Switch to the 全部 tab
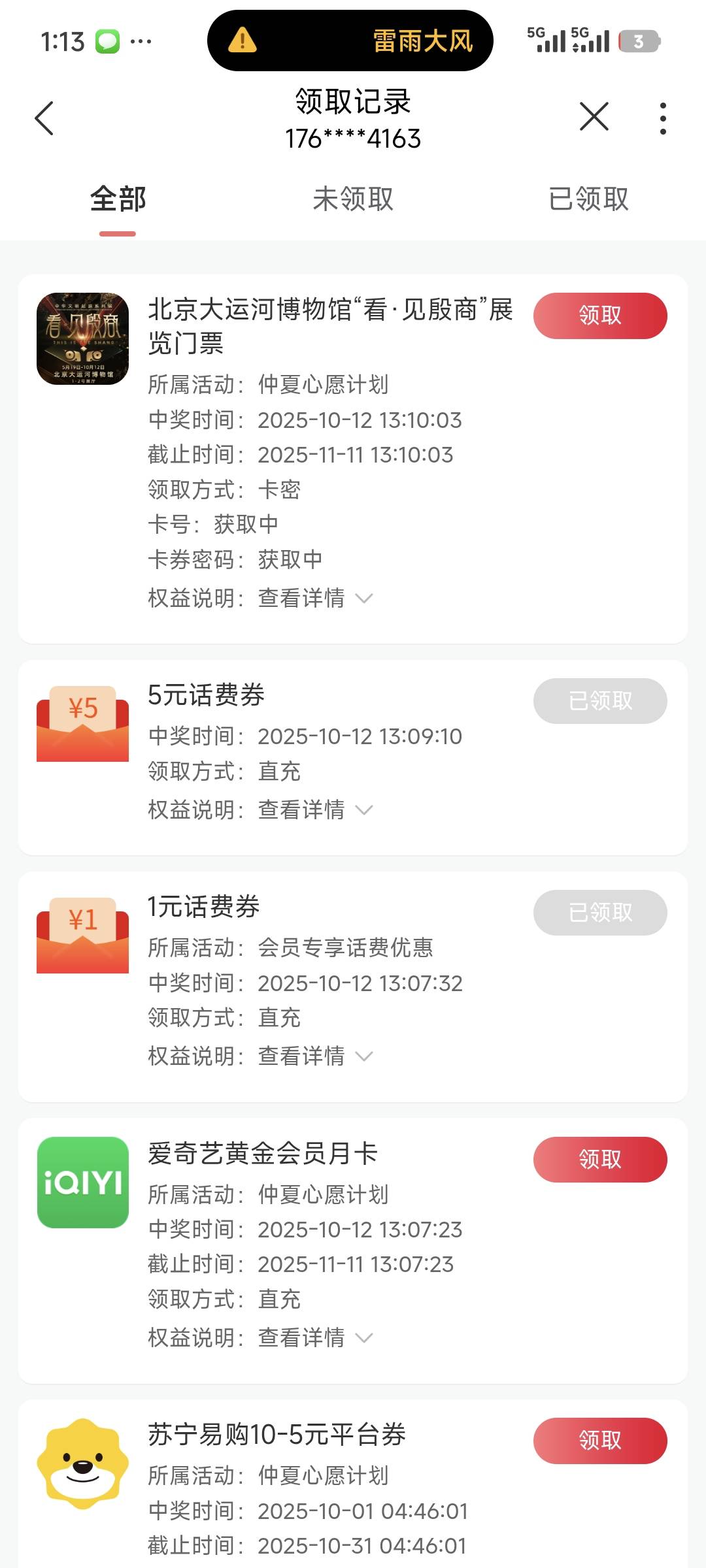Image resolution: width=706 pixels, height=1568 pixels. pos(118,199)
